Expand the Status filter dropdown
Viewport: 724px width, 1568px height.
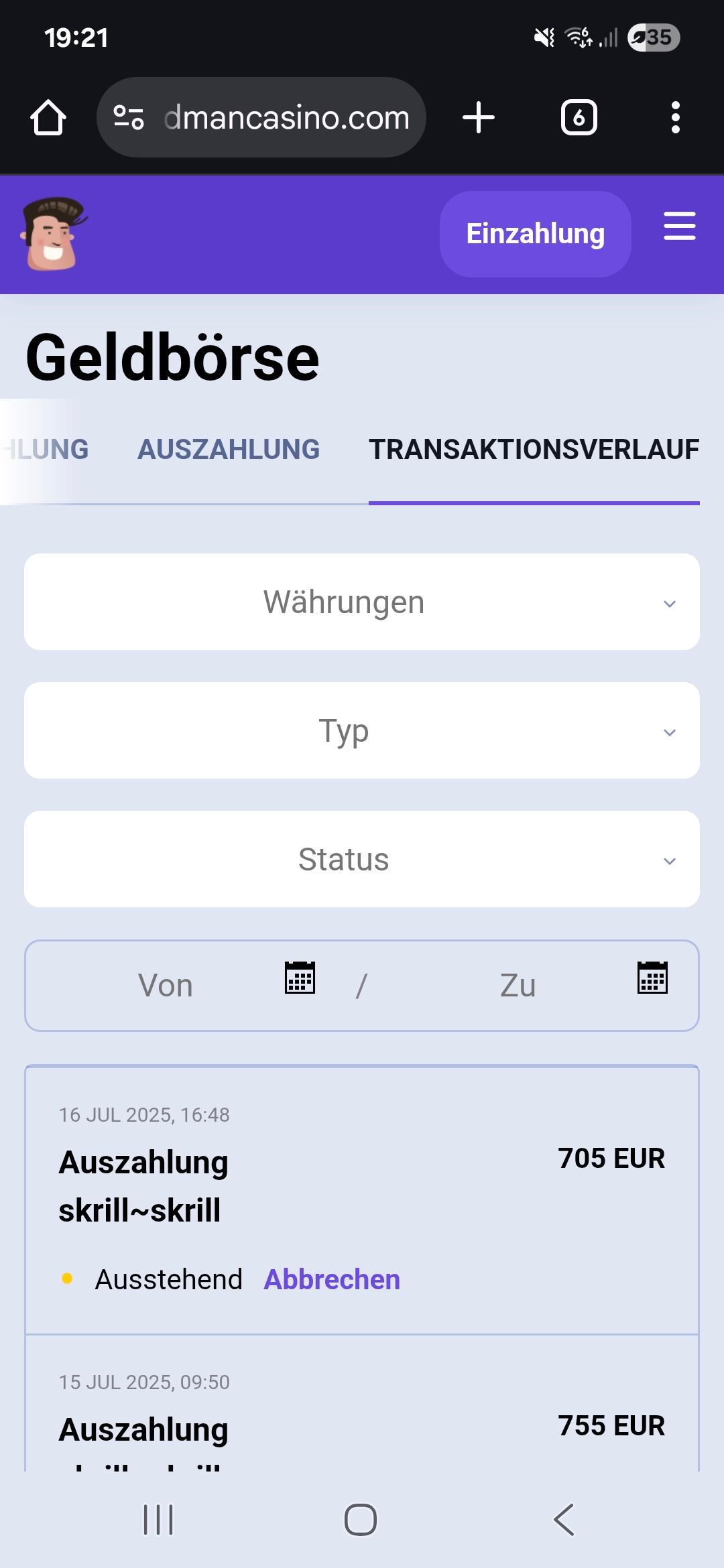[362, 859]
